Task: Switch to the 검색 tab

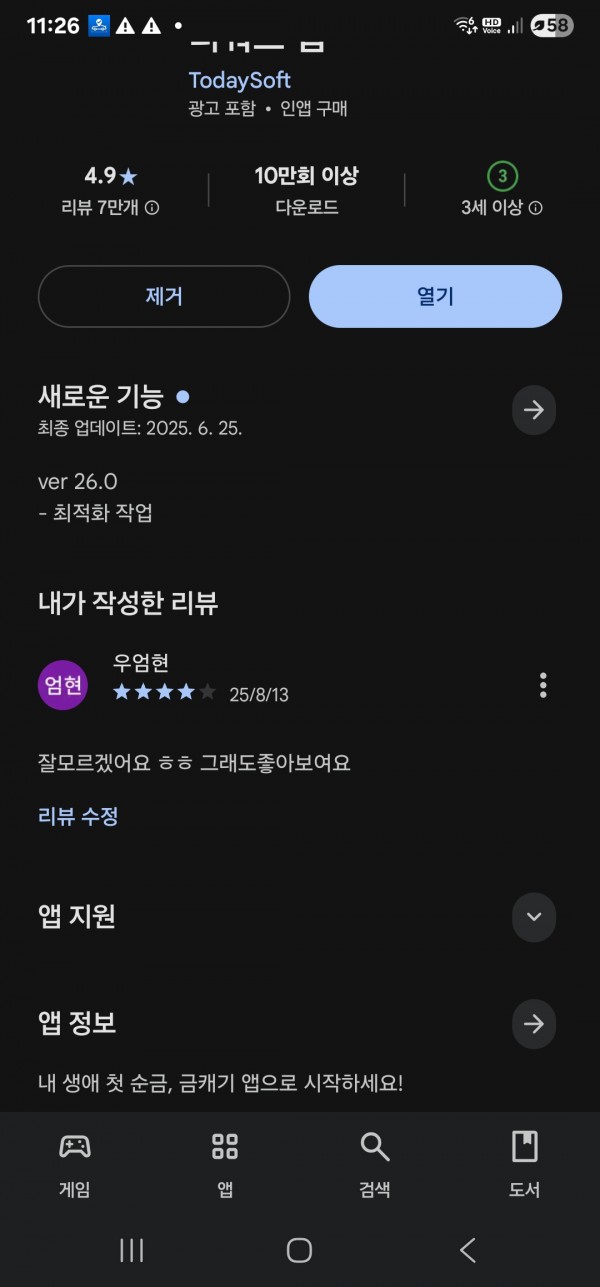Action: click(375, 1164)
